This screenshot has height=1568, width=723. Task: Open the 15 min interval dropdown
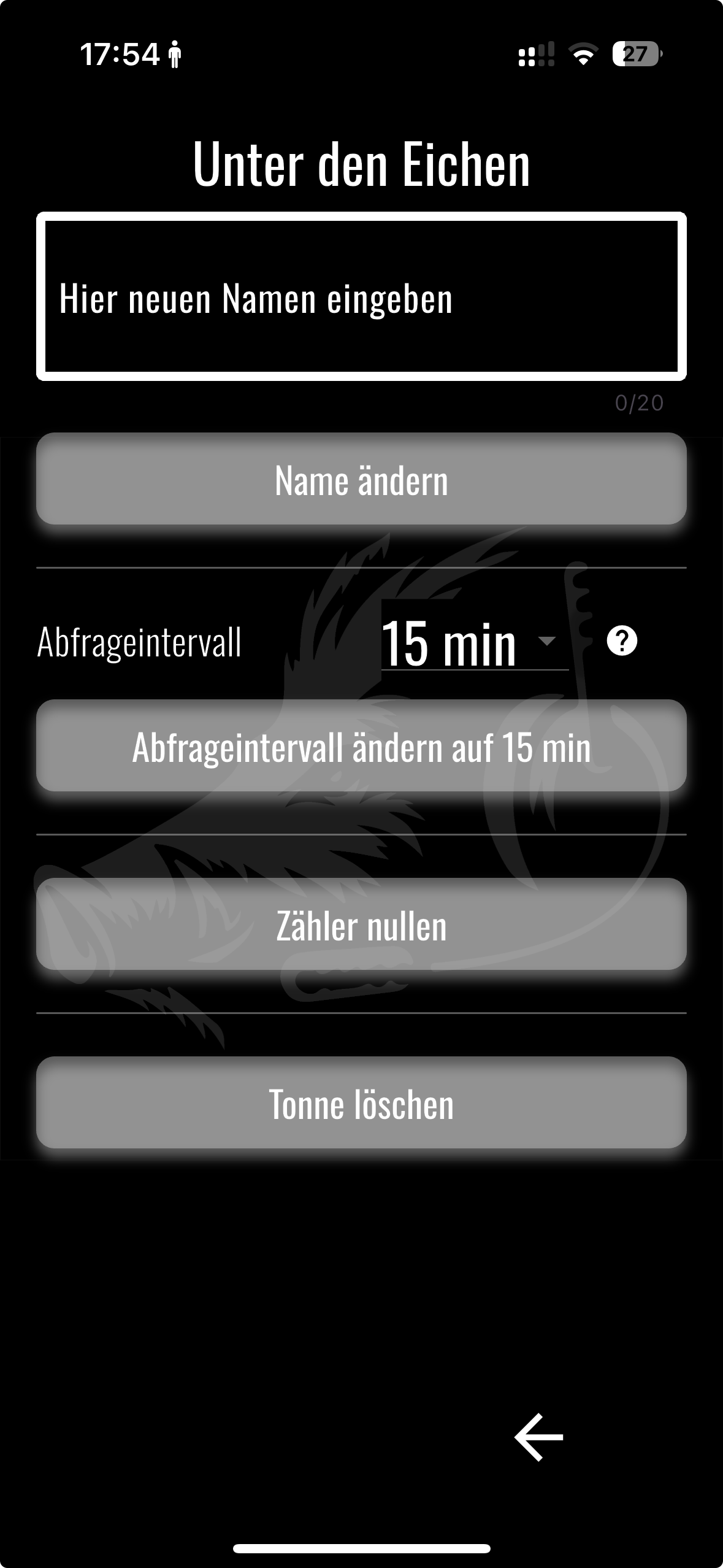tap(473, 642)
